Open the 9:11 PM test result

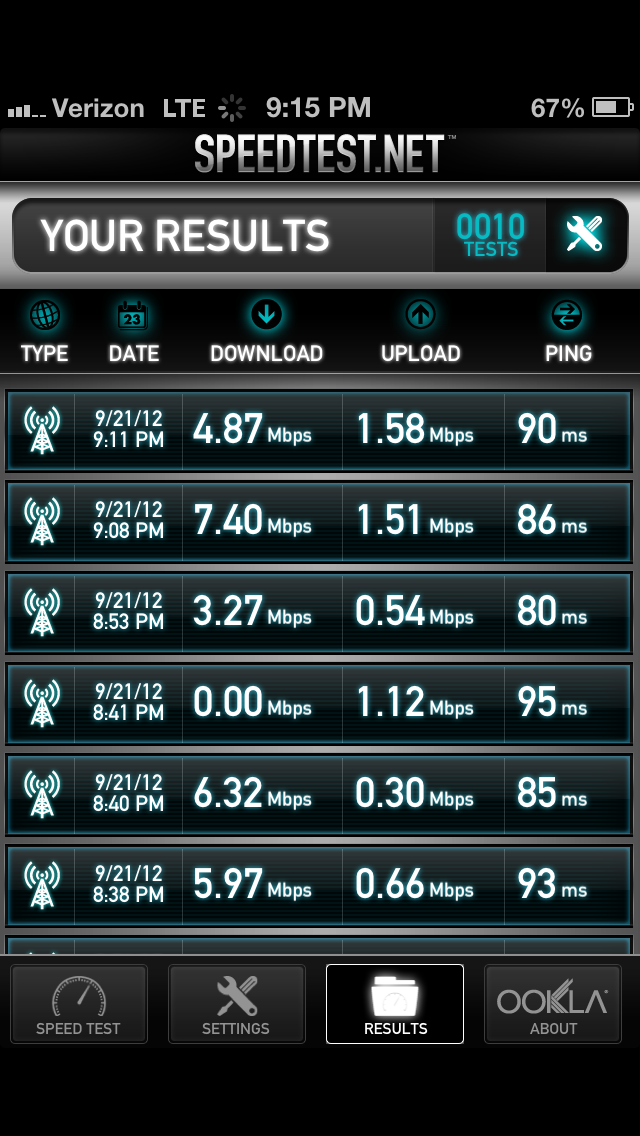(x=320, y=430)
